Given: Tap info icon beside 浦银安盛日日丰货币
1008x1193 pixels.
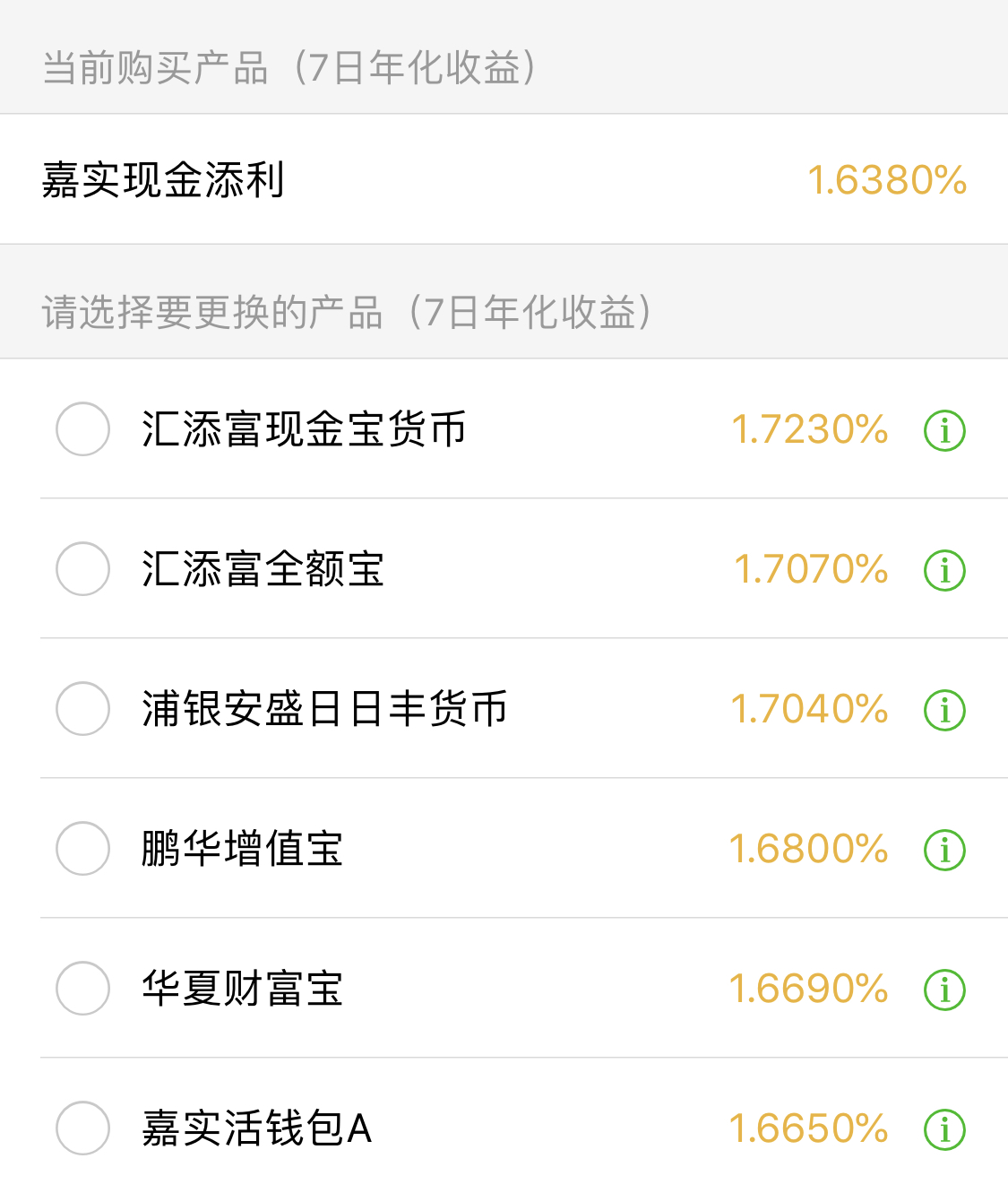Looking at the screenshot, I should pyautogui.click(x=944, y=710).
